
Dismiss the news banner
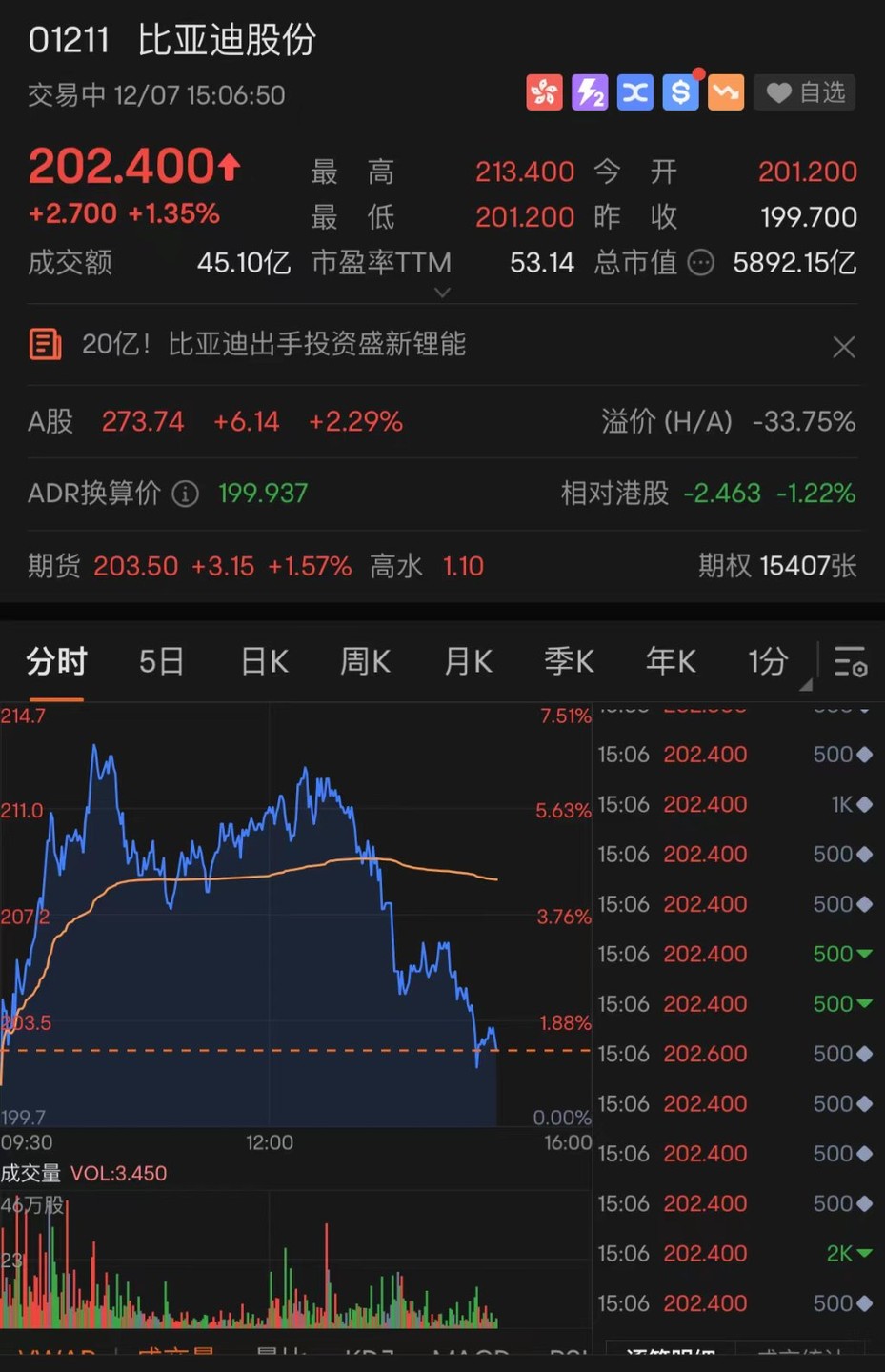[843, 347]
